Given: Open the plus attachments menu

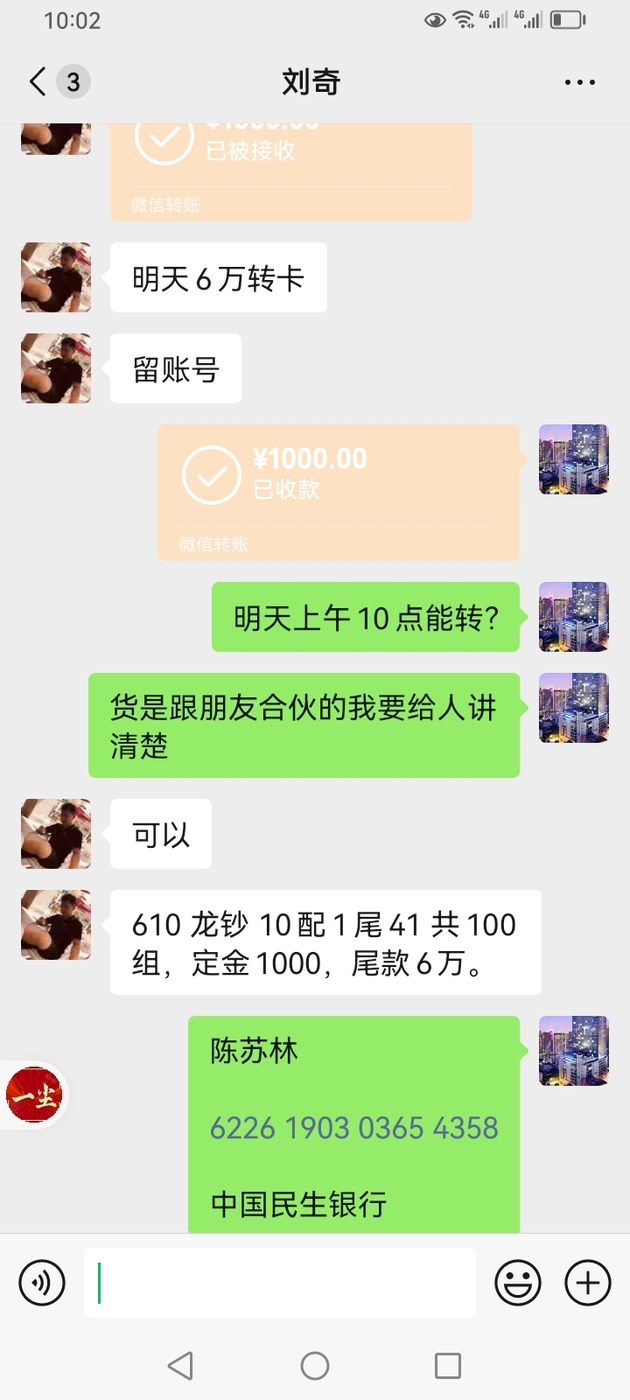Looking at the screenshot, I should point(588,1282).
